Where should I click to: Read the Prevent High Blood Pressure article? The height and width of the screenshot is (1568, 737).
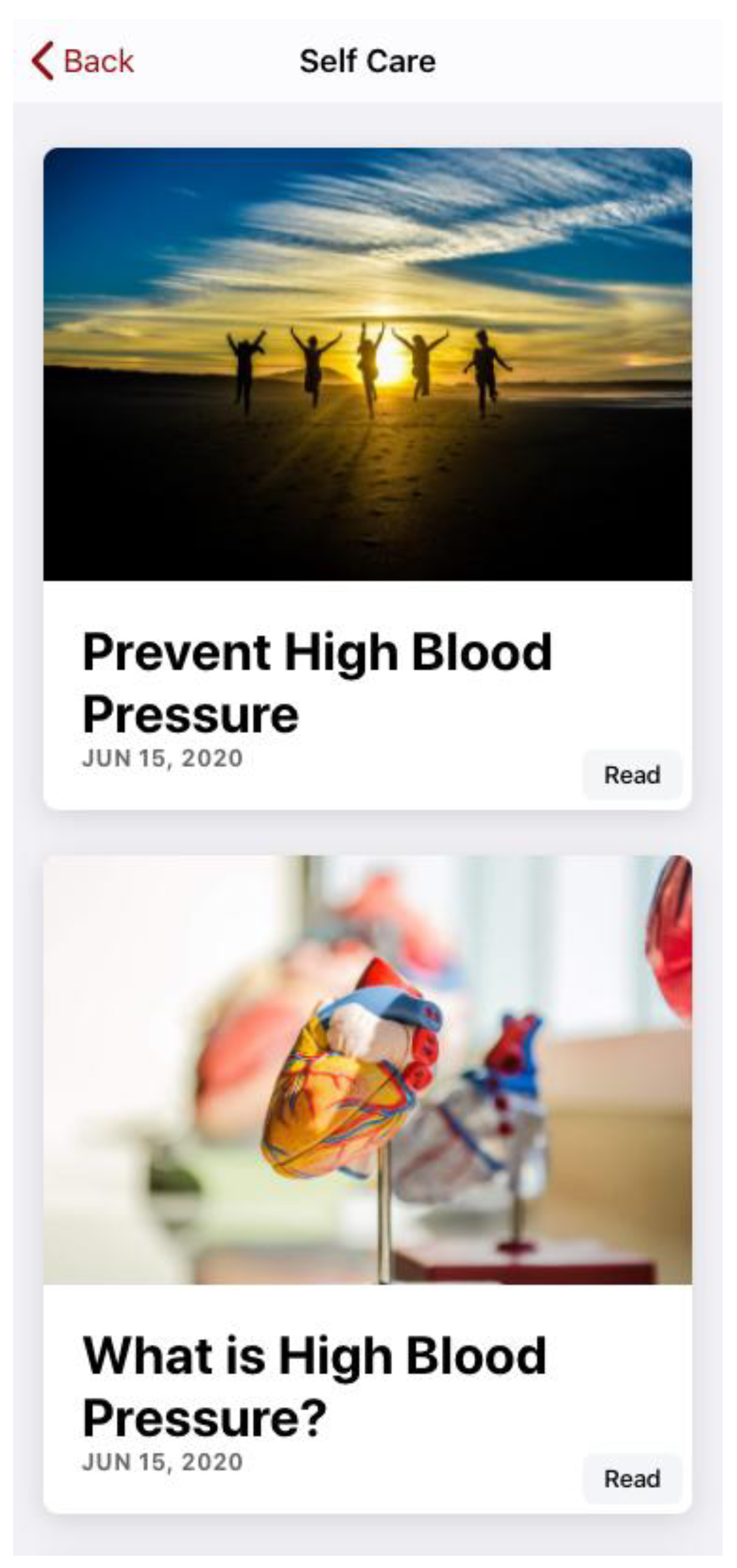(631, 775)
